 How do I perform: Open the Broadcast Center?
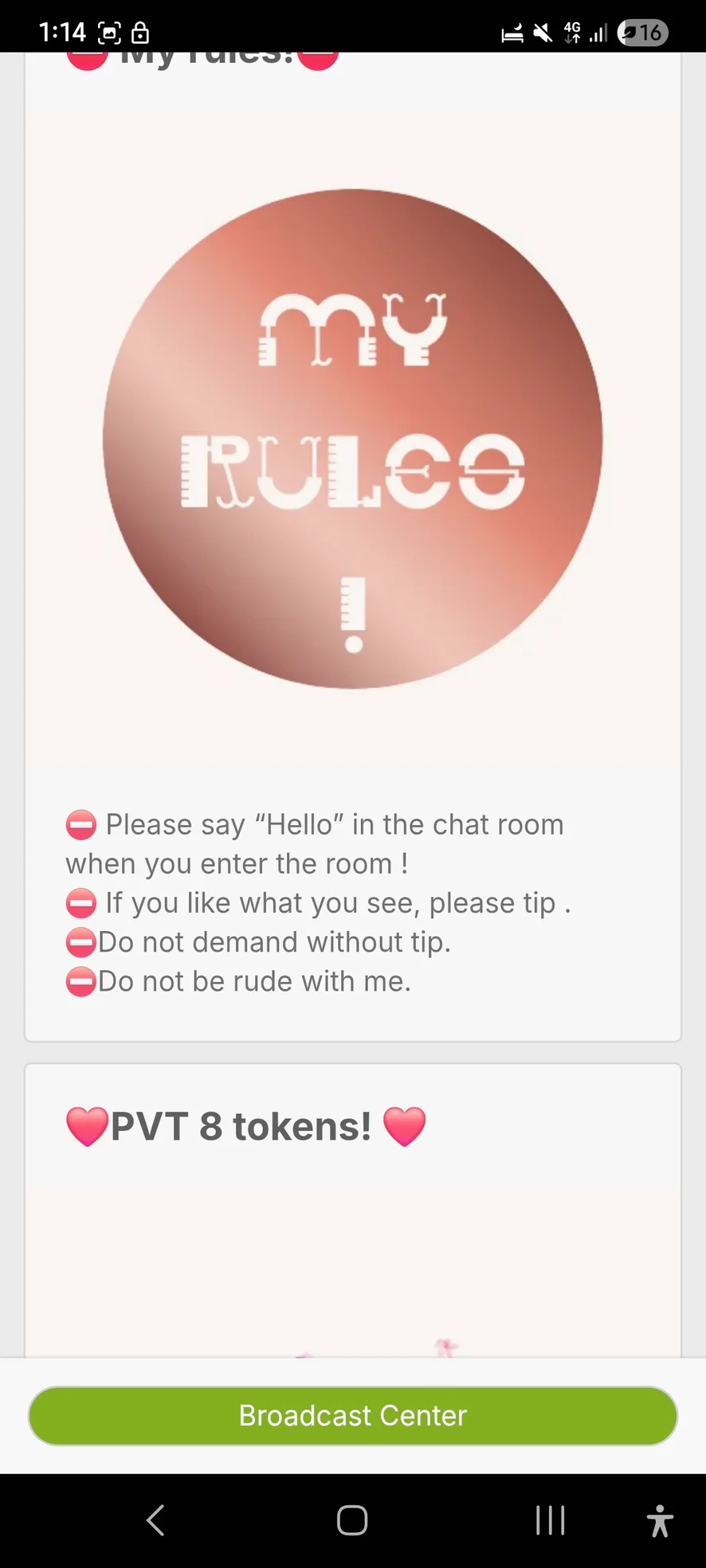click(353, 1416)
